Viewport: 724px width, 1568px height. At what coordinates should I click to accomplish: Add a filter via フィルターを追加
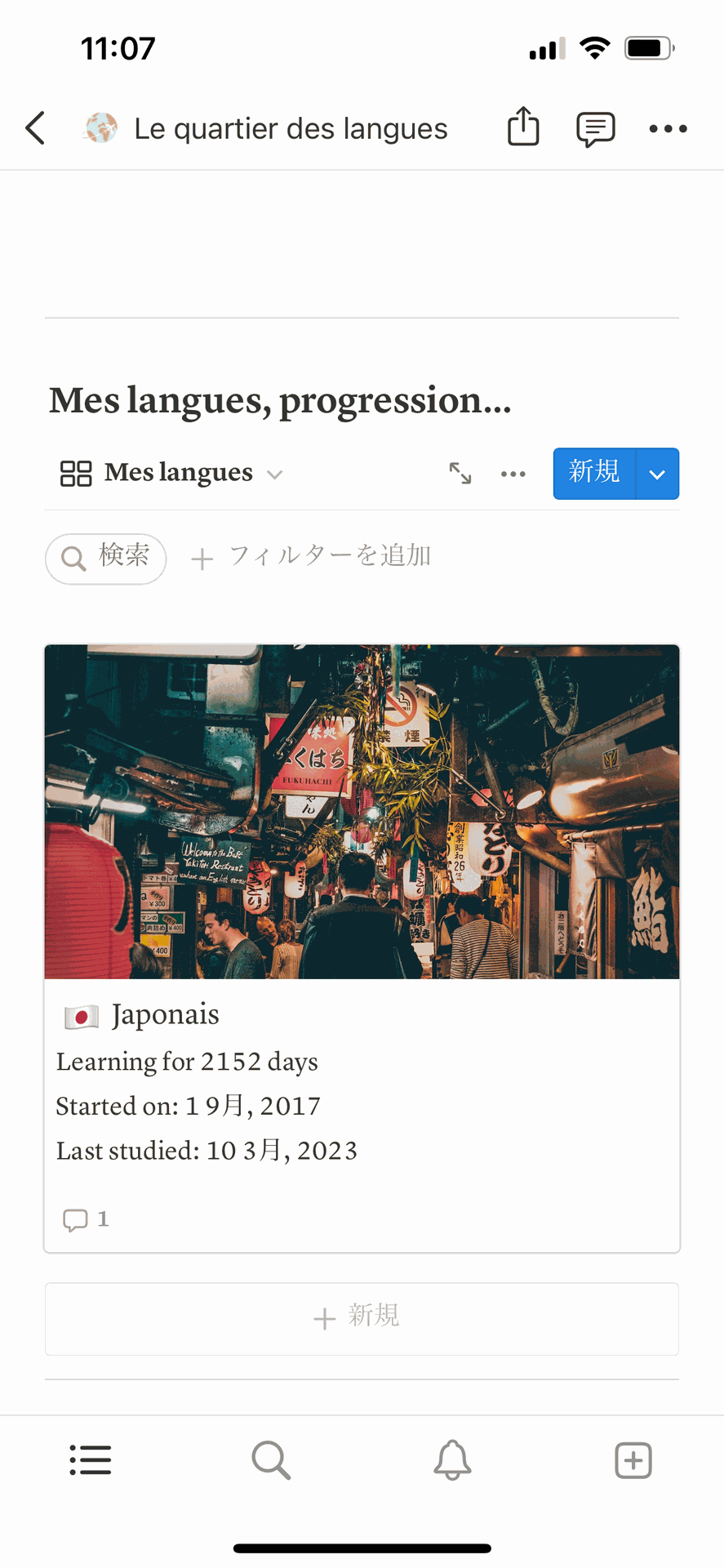[311, 557]
